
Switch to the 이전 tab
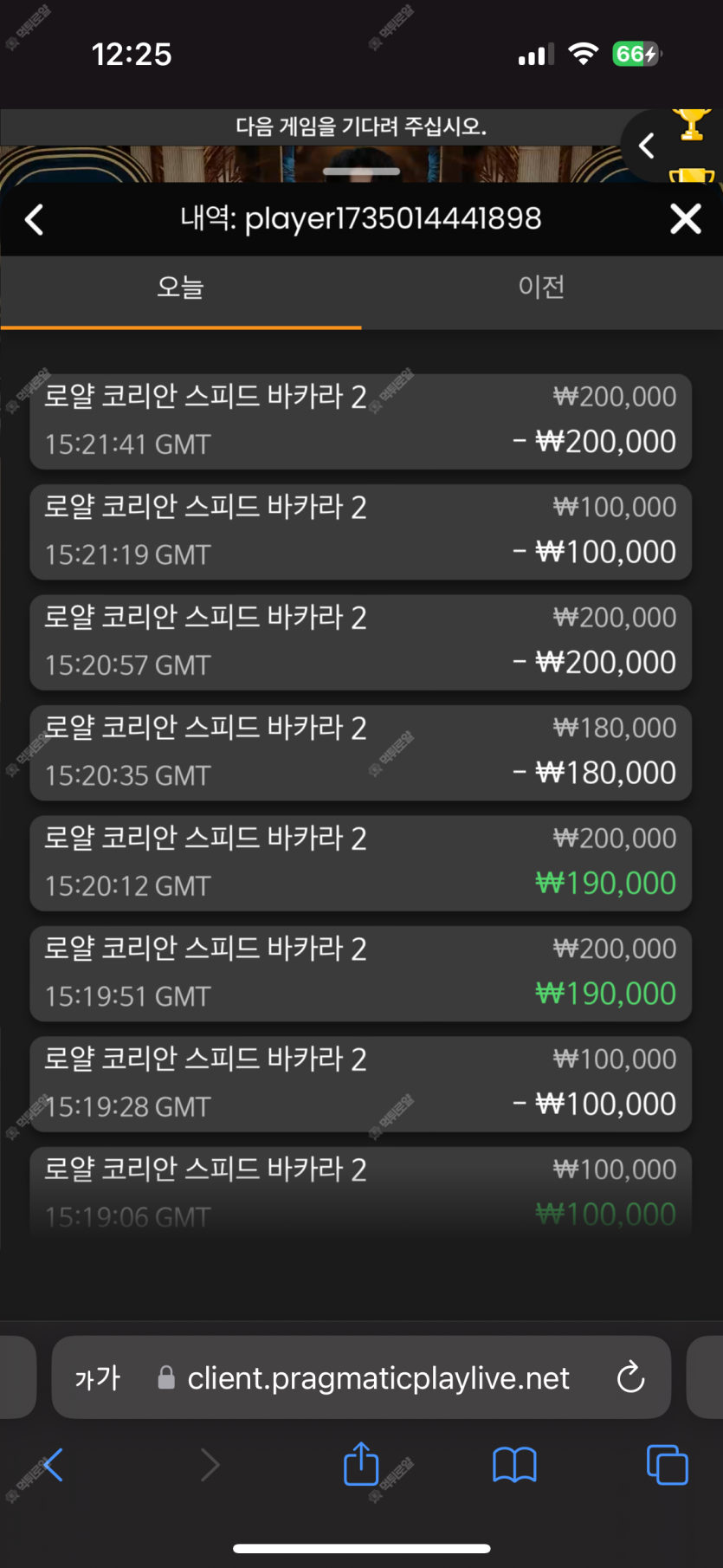click(542, 287)
